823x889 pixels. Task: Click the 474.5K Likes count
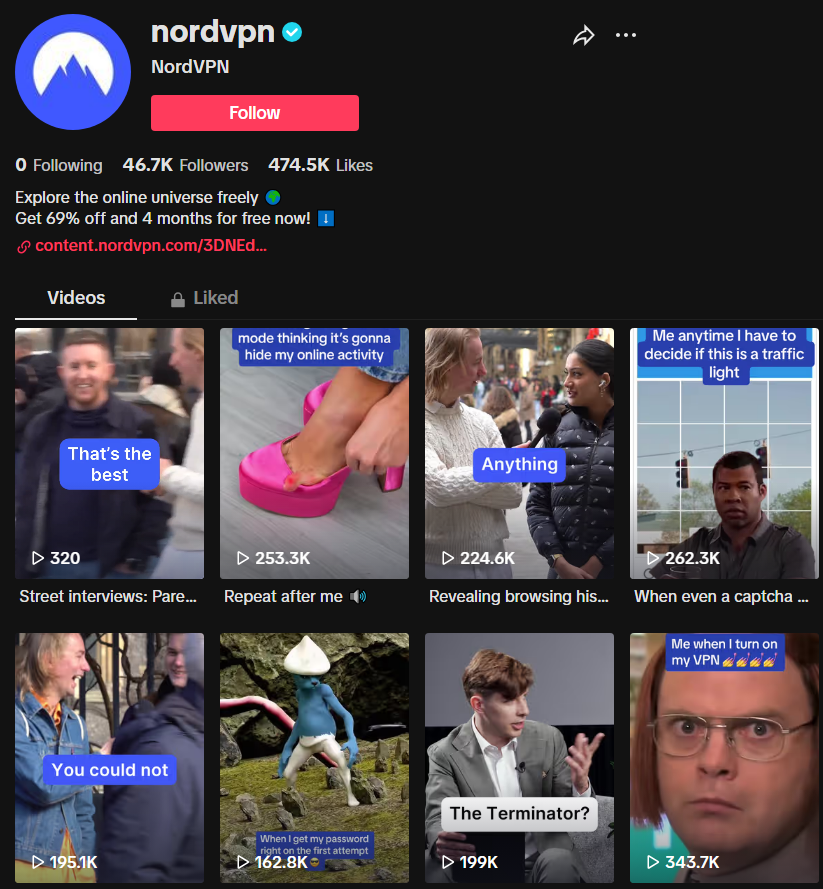click(320, 165)
